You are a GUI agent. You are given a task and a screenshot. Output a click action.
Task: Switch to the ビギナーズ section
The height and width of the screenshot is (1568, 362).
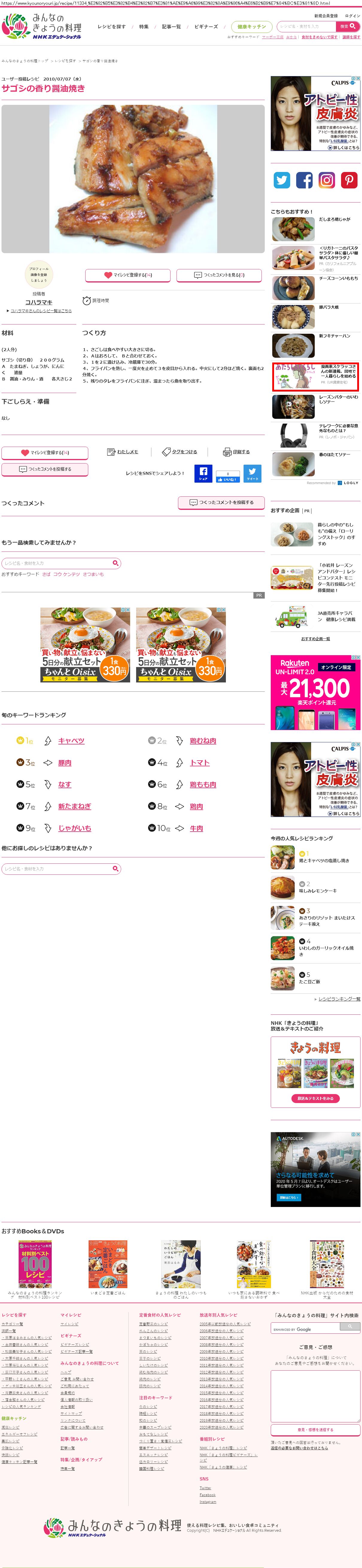206,27
